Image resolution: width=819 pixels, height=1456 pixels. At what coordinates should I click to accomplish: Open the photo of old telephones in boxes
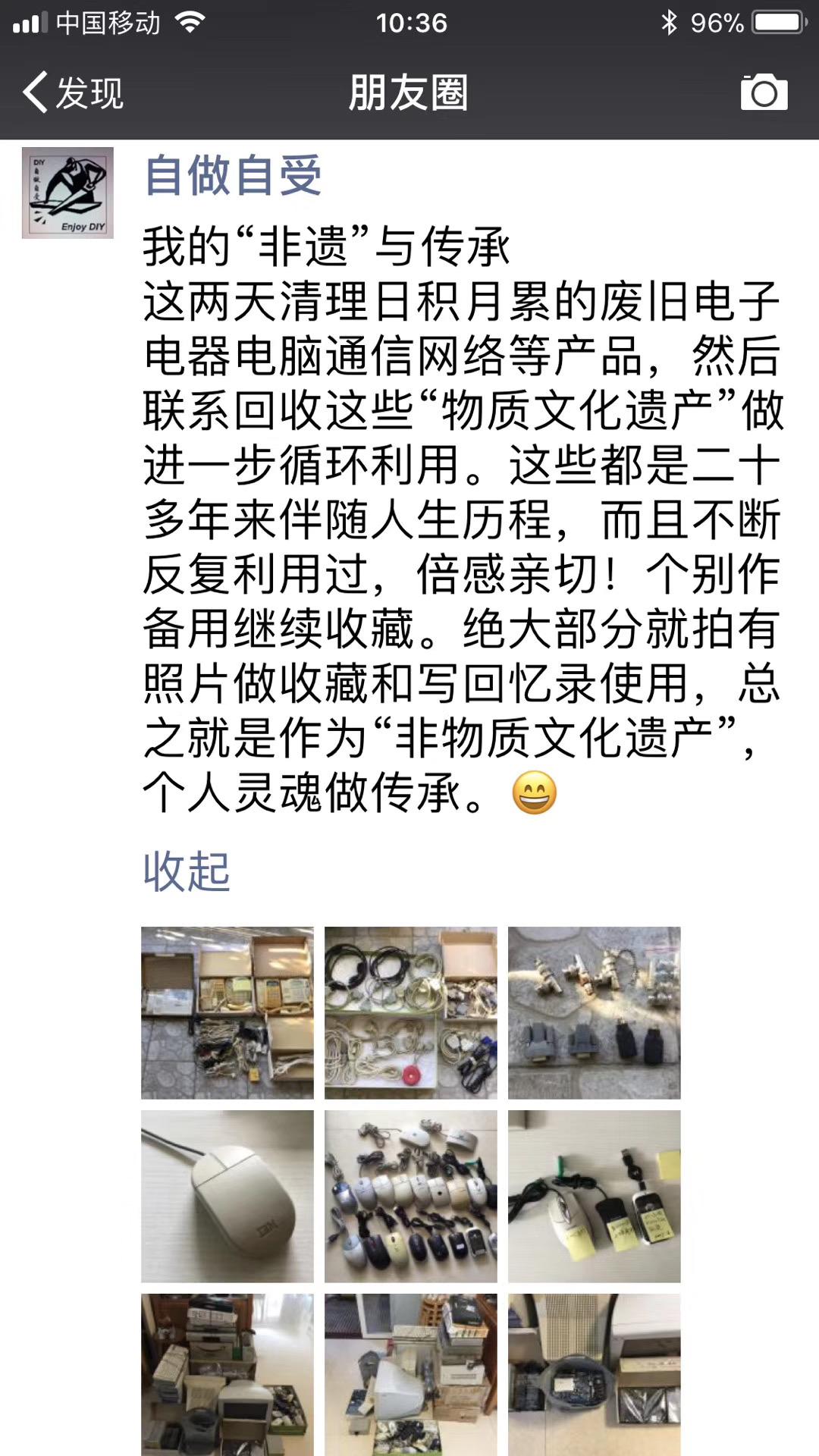point(227,1012)
